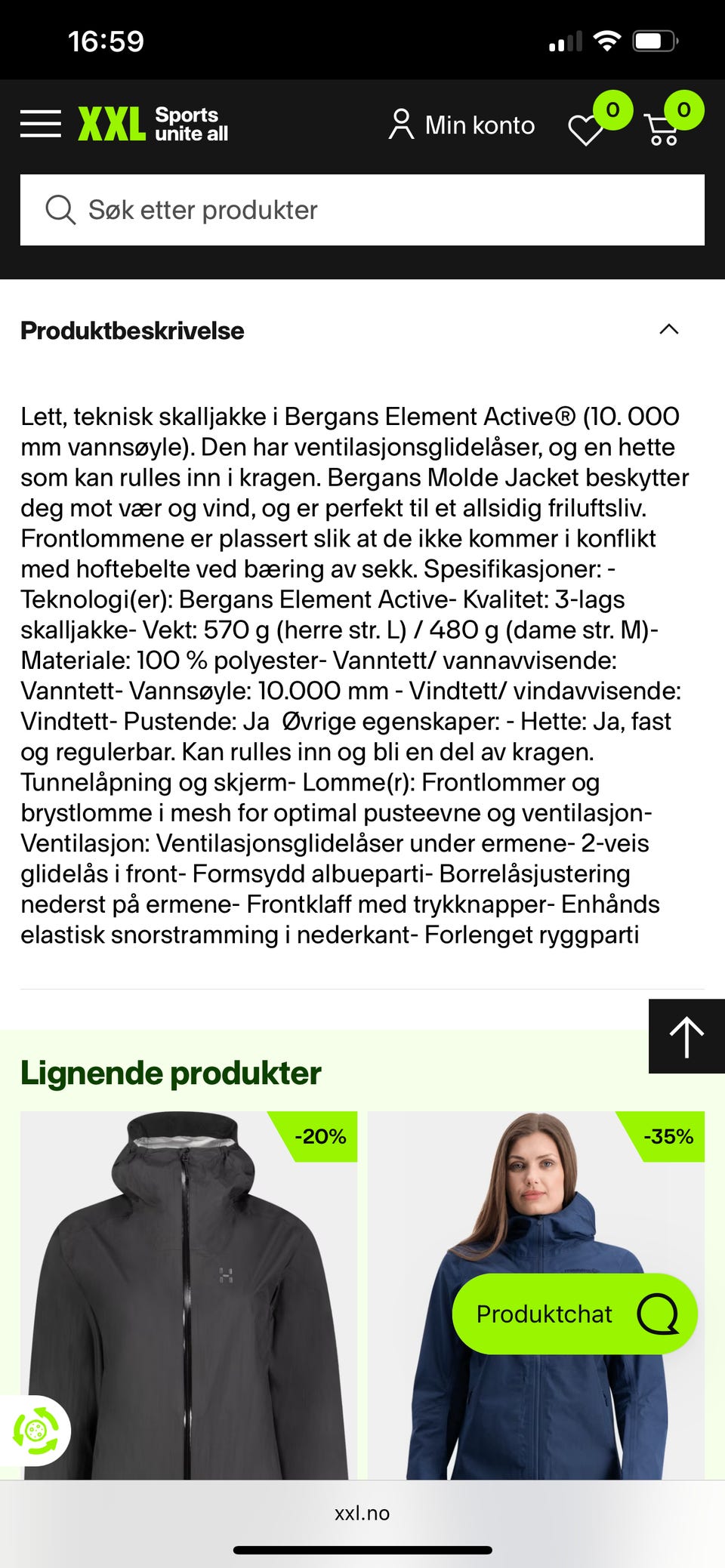Open the Produktchat button

tap(574, 1314)
